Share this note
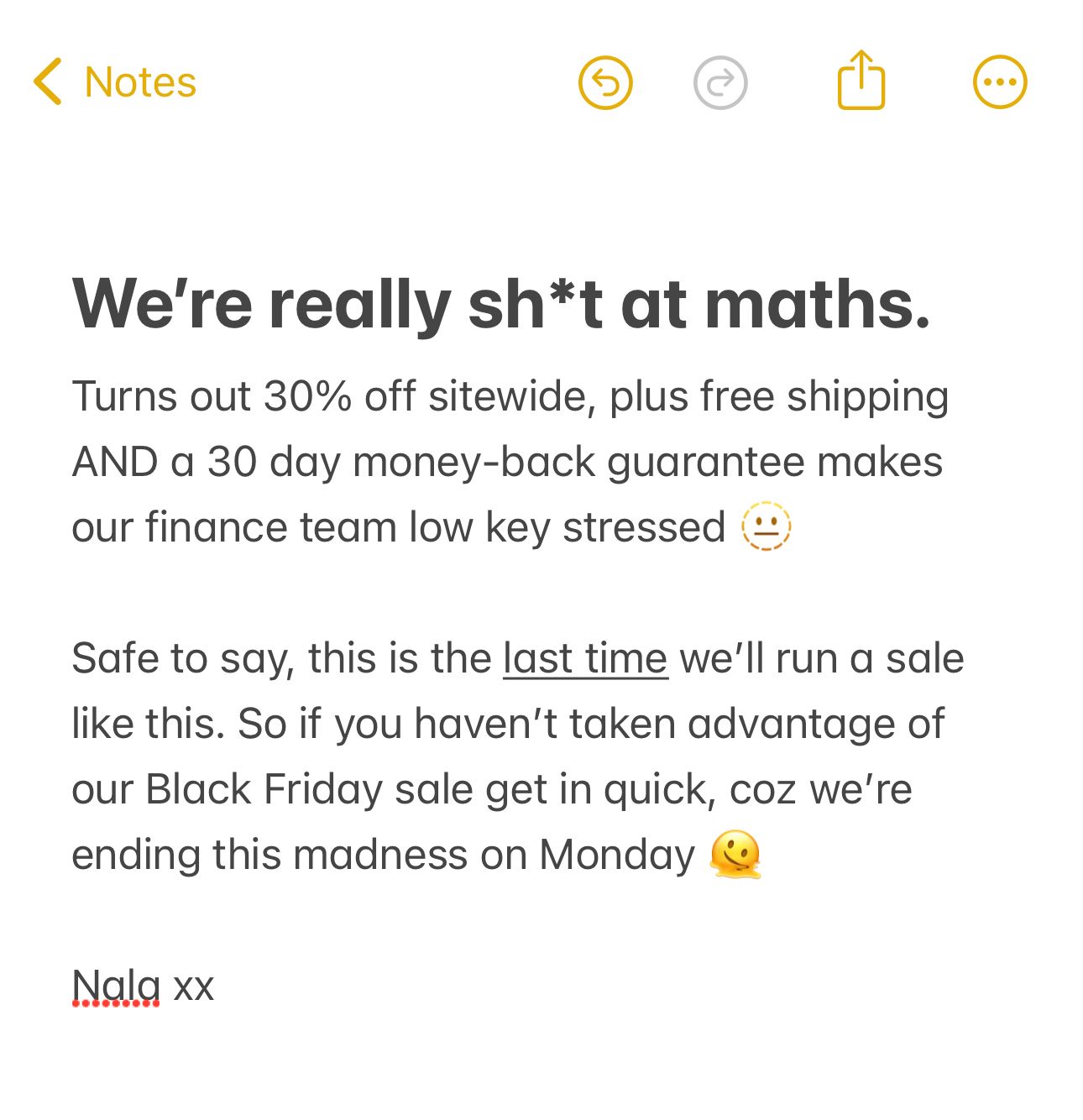1083x1120 pixels. tap(861, 81)
